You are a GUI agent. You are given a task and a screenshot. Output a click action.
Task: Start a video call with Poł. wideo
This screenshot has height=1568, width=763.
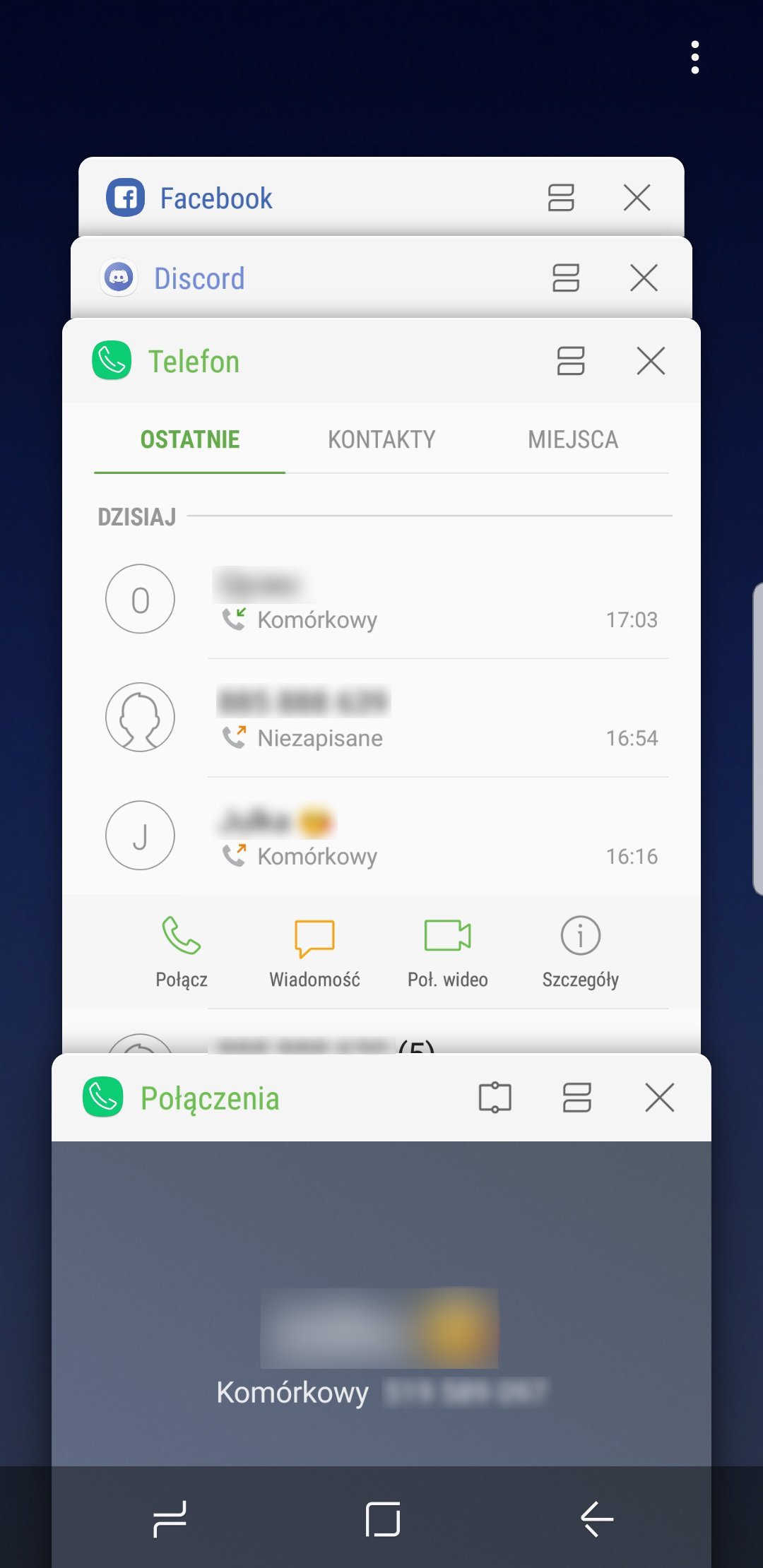point(448,952)
